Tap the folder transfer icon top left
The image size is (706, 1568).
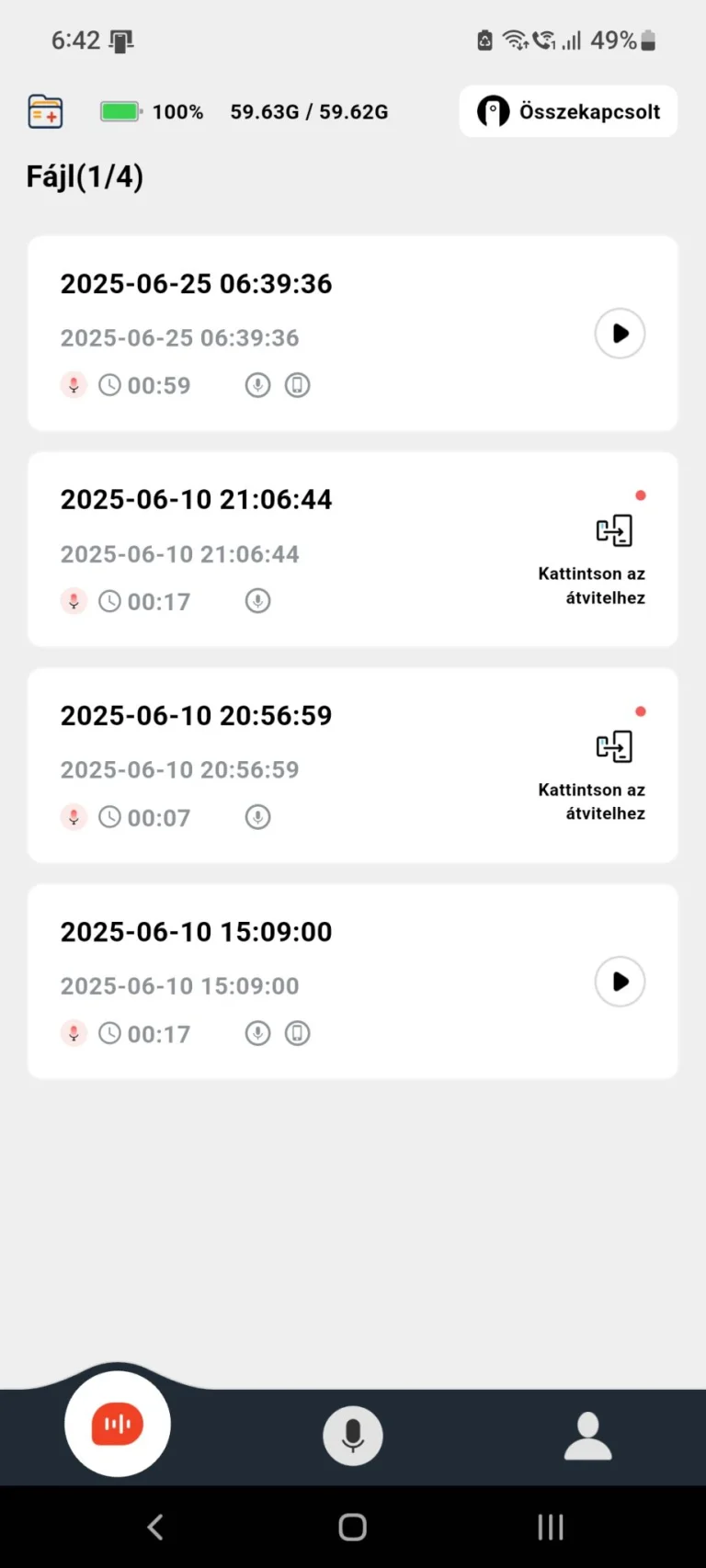(x=46, y=111)
